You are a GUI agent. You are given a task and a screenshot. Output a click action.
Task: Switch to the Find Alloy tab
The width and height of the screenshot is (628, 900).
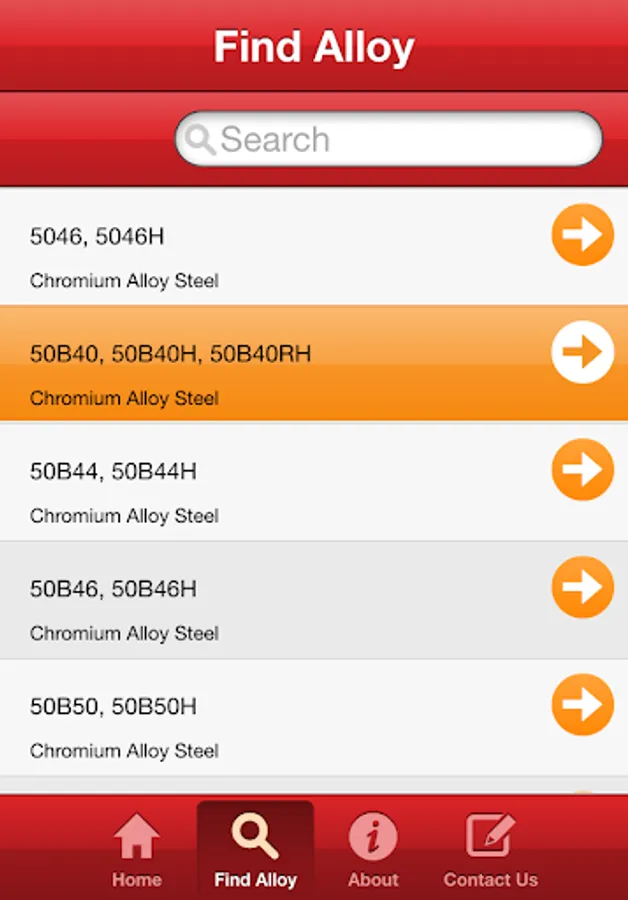pos(255,850)
